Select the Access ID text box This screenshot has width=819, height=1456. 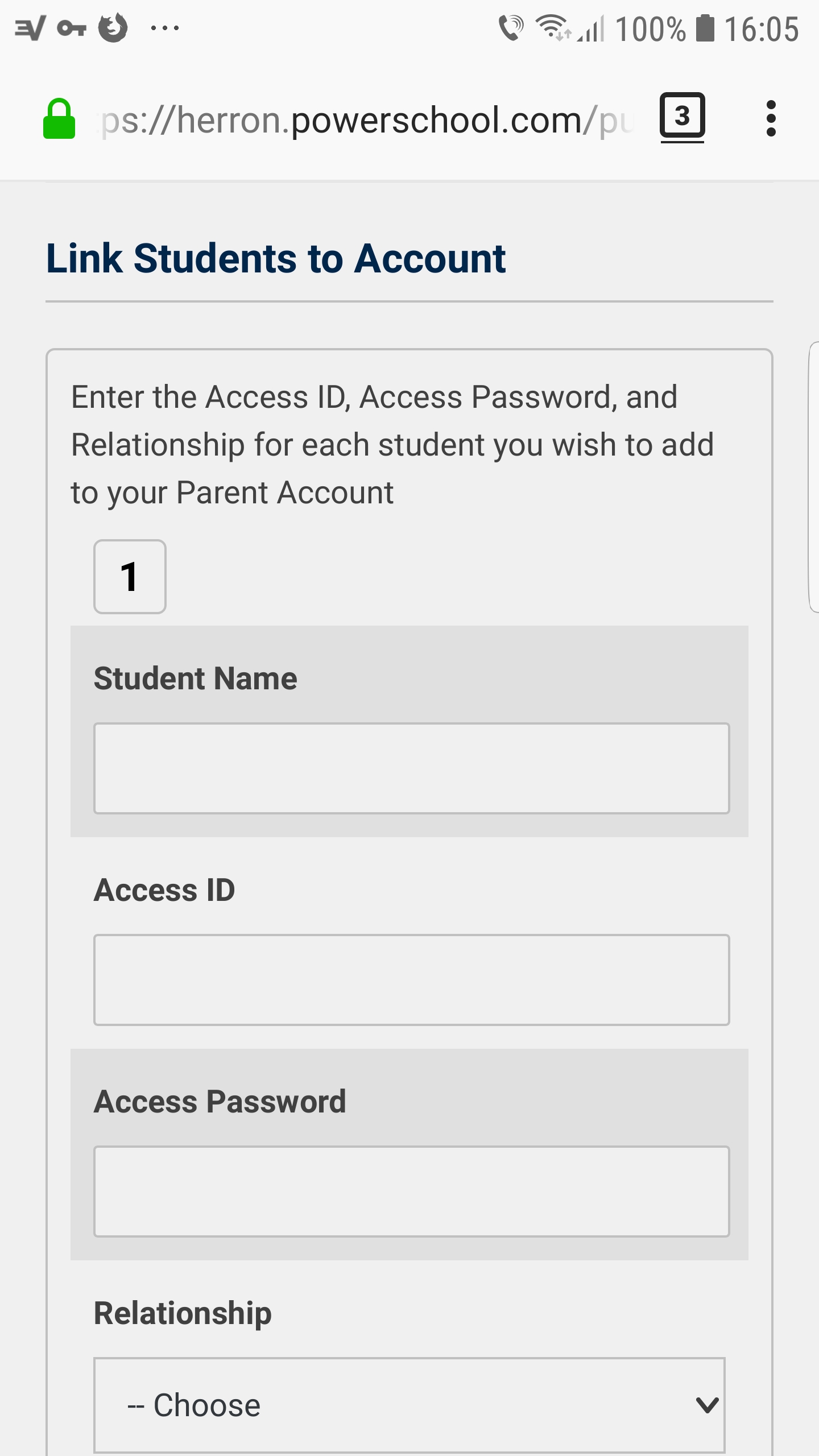tap(412, 979)
